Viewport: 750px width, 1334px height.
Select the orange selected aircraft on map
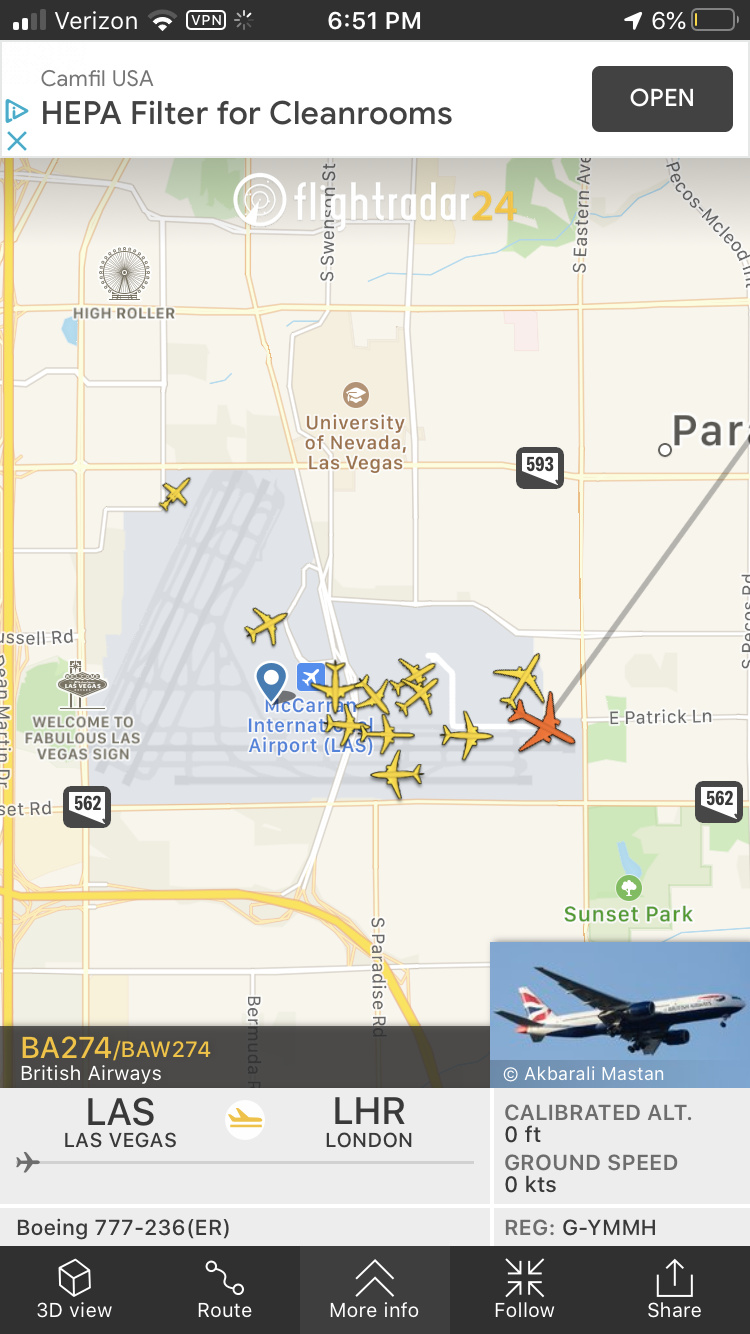pos(542,722)
